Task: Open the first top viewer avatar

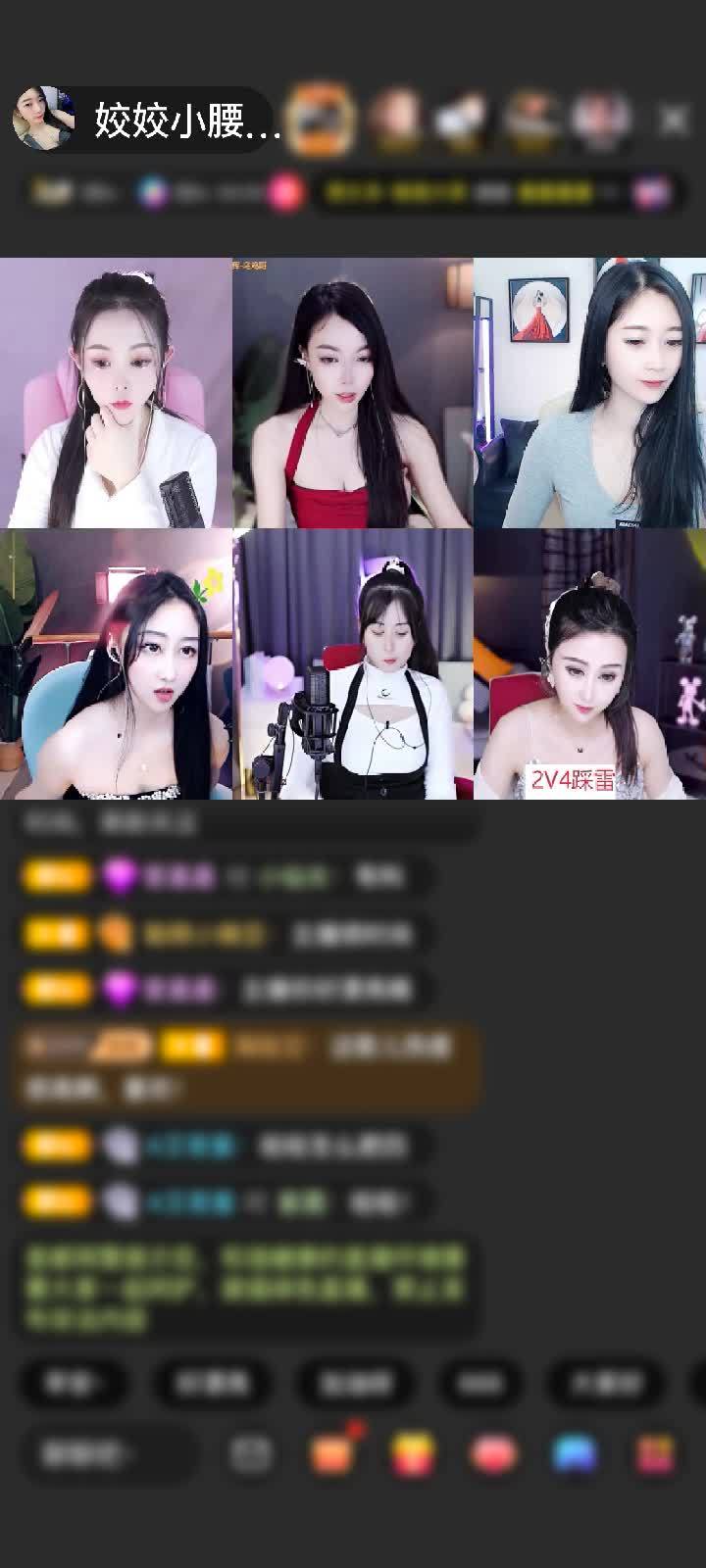Action: tap(320, 120)
